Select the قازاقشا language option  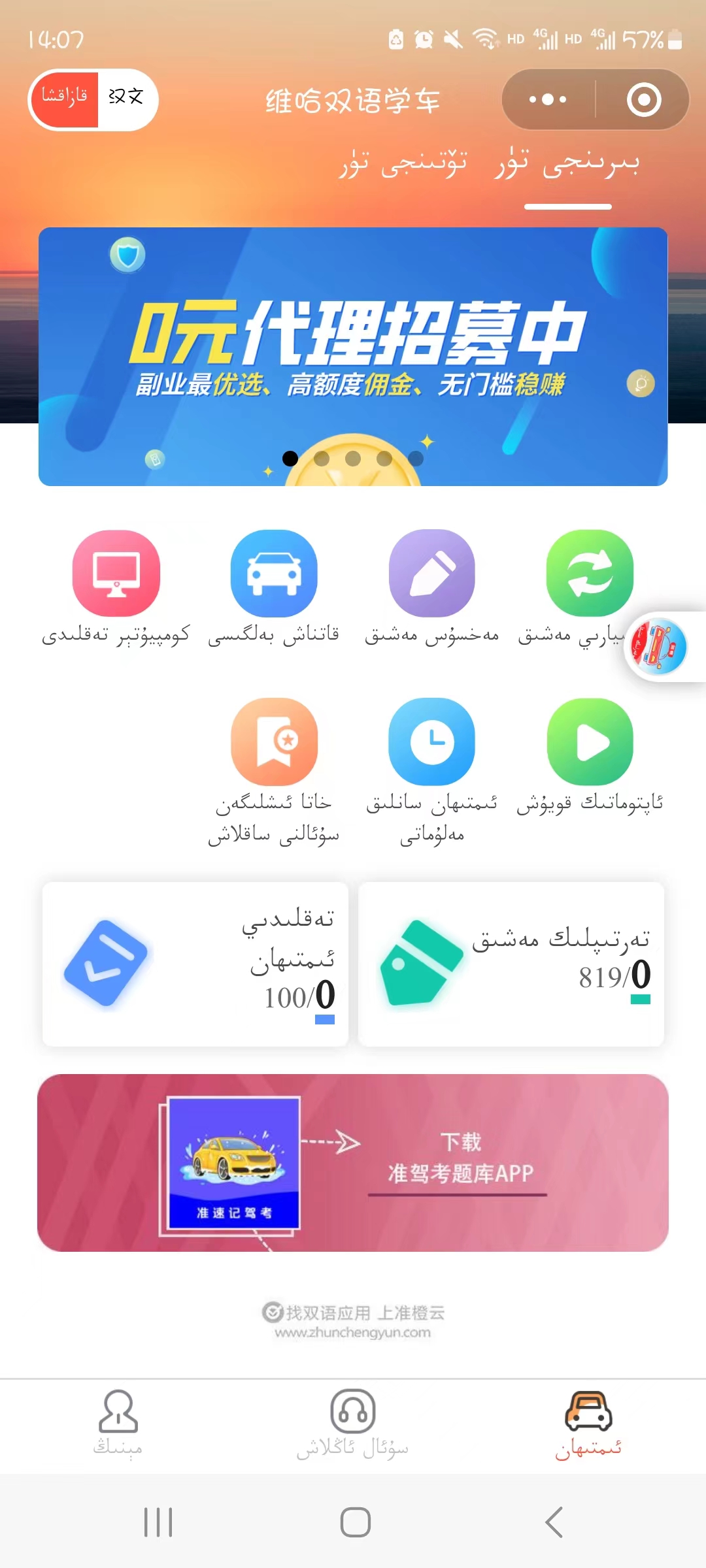(x=64, y=98)
